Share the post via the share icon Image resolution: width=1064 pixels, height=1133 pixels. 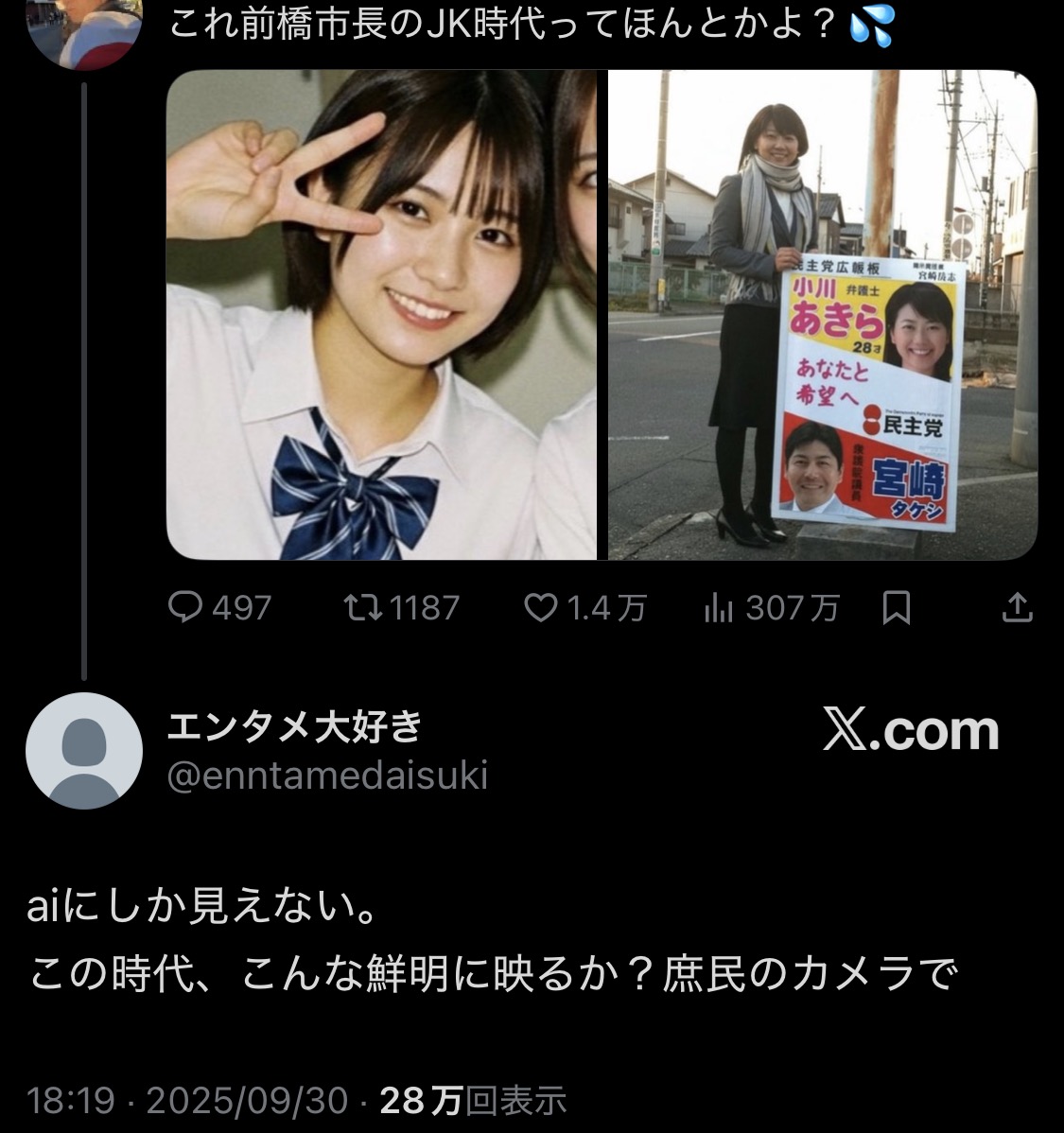click(x=1016, y=607)
